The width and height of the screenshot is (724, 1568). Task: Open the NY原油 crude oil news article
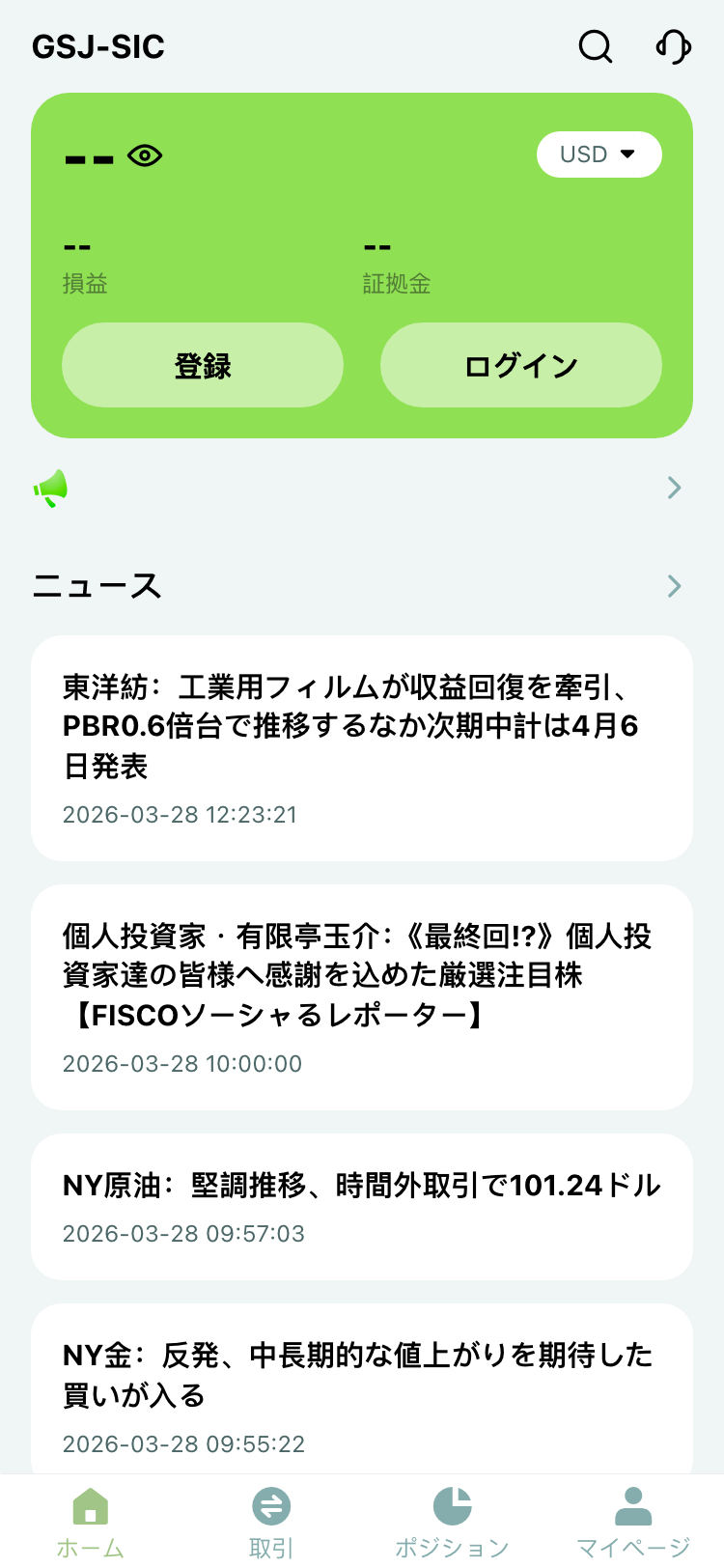point(362,1206)
